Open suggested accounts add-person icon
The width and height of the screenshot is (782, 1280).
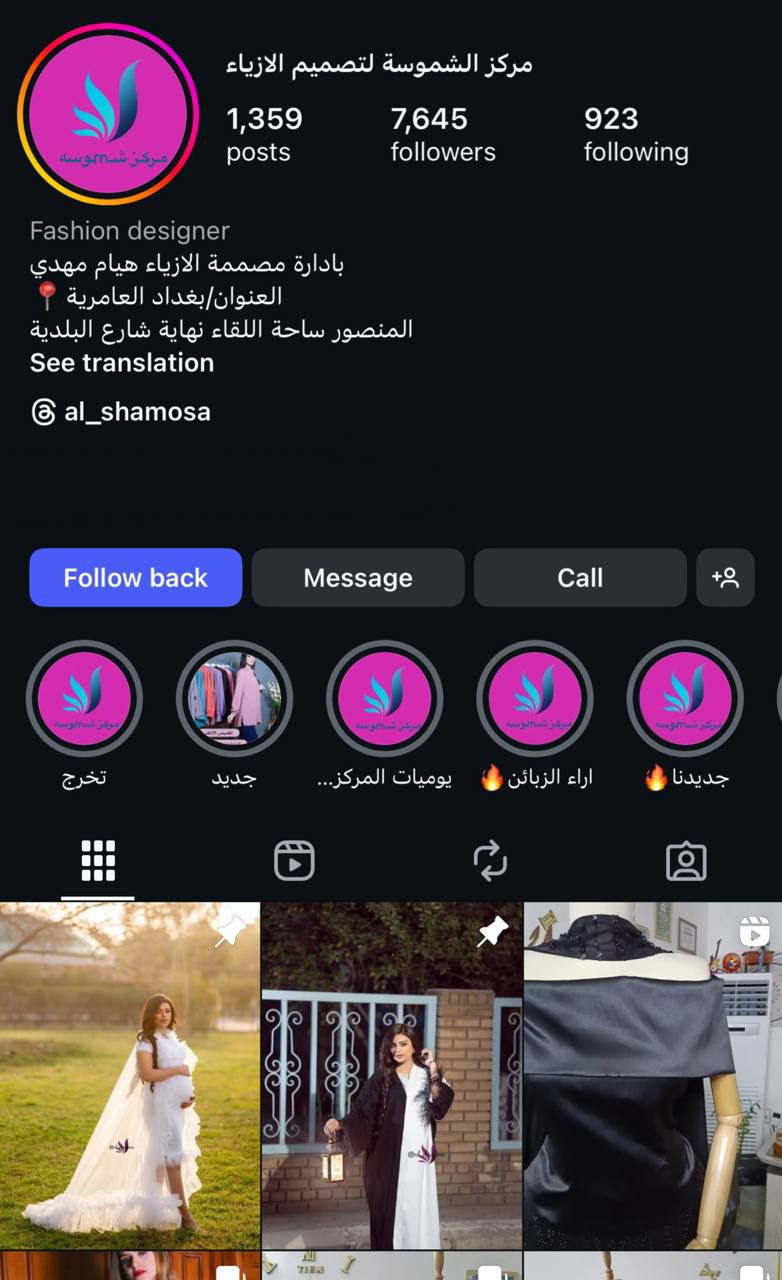[725, 578]
